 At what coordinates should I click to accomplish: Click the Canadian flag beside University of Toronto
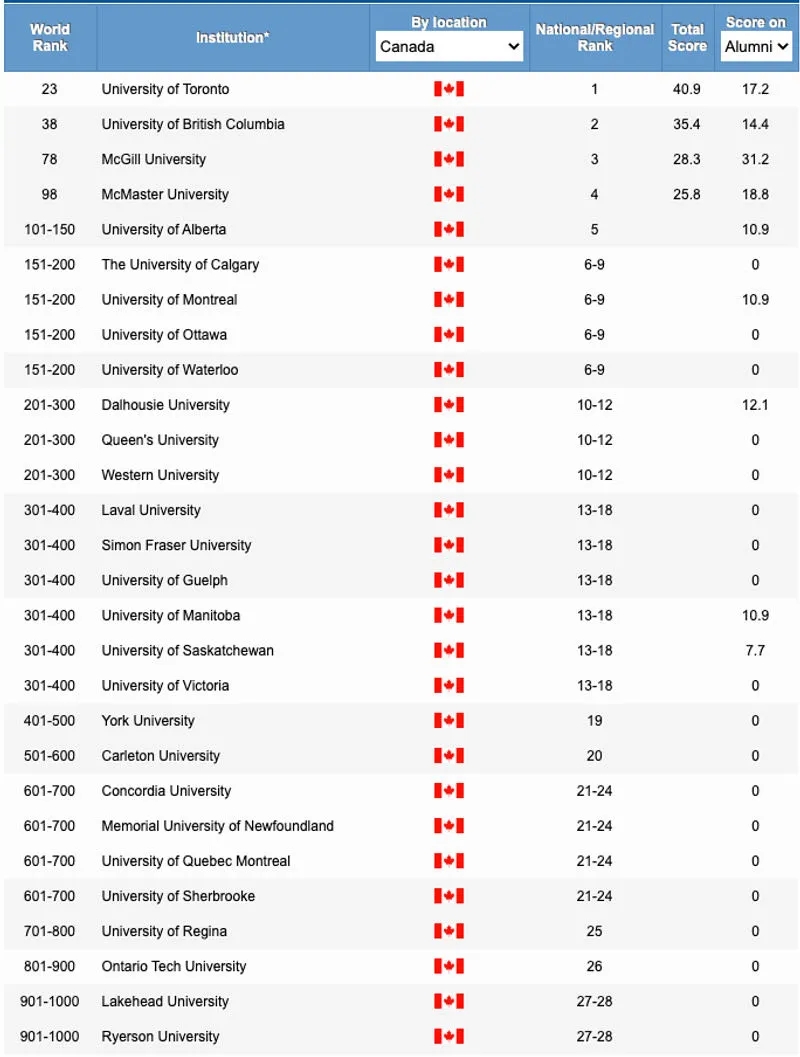click(x=449, y=88)
